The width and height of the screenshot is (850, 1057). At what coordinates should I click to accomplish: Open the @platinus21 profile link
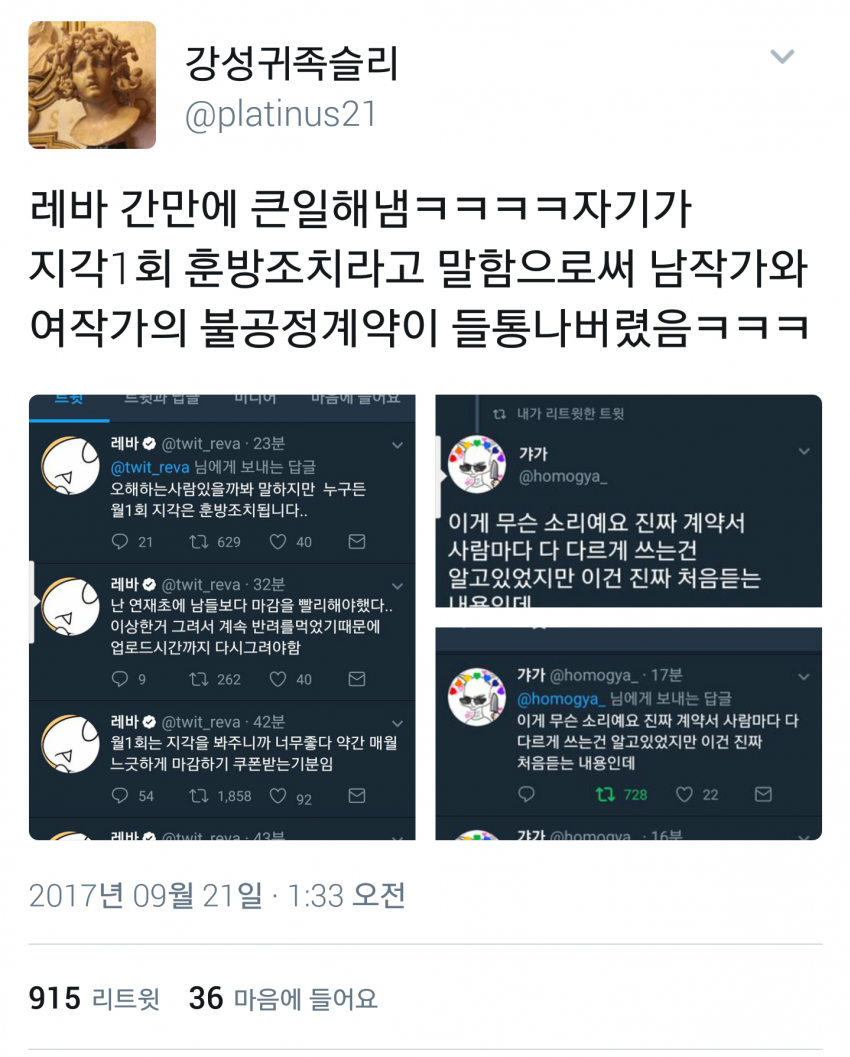(x=280, y=114)
